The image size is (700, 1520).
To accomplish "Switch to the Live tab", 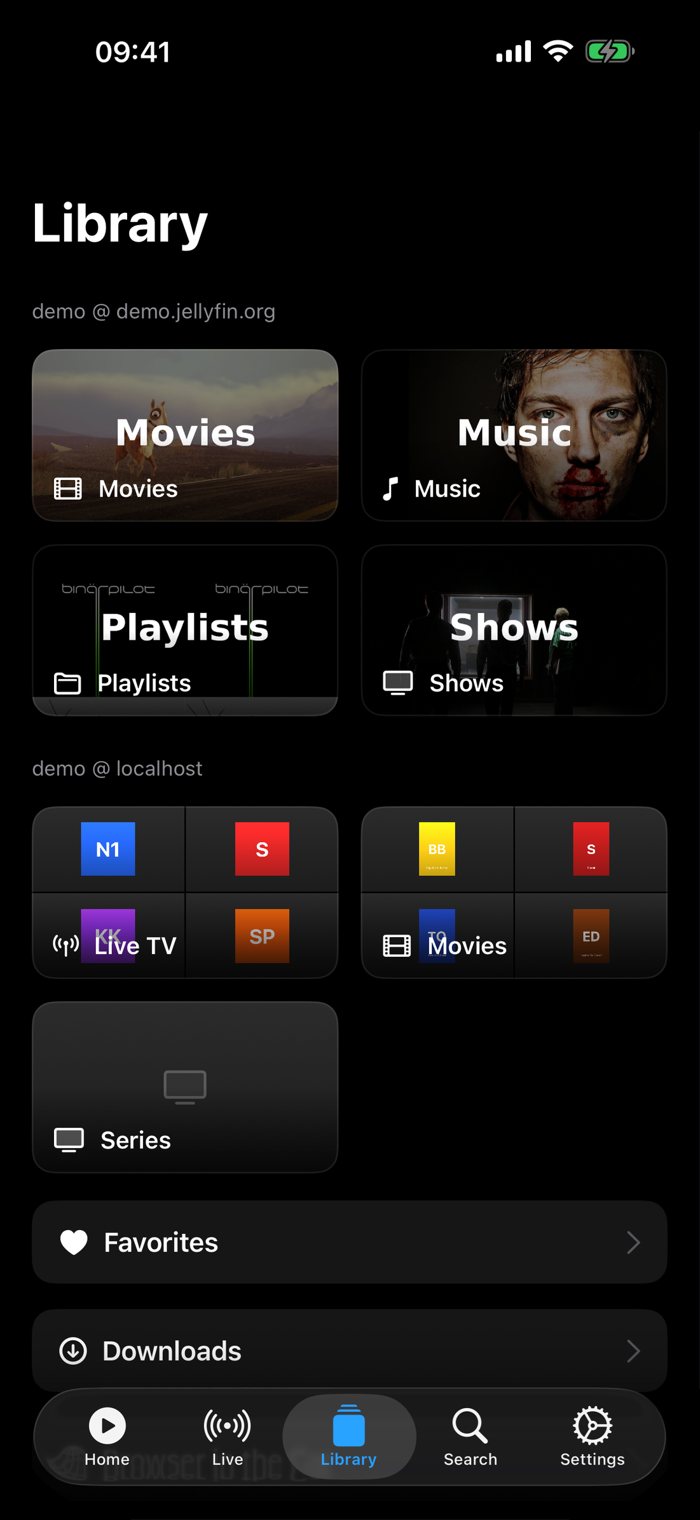I will [227, 1437].
